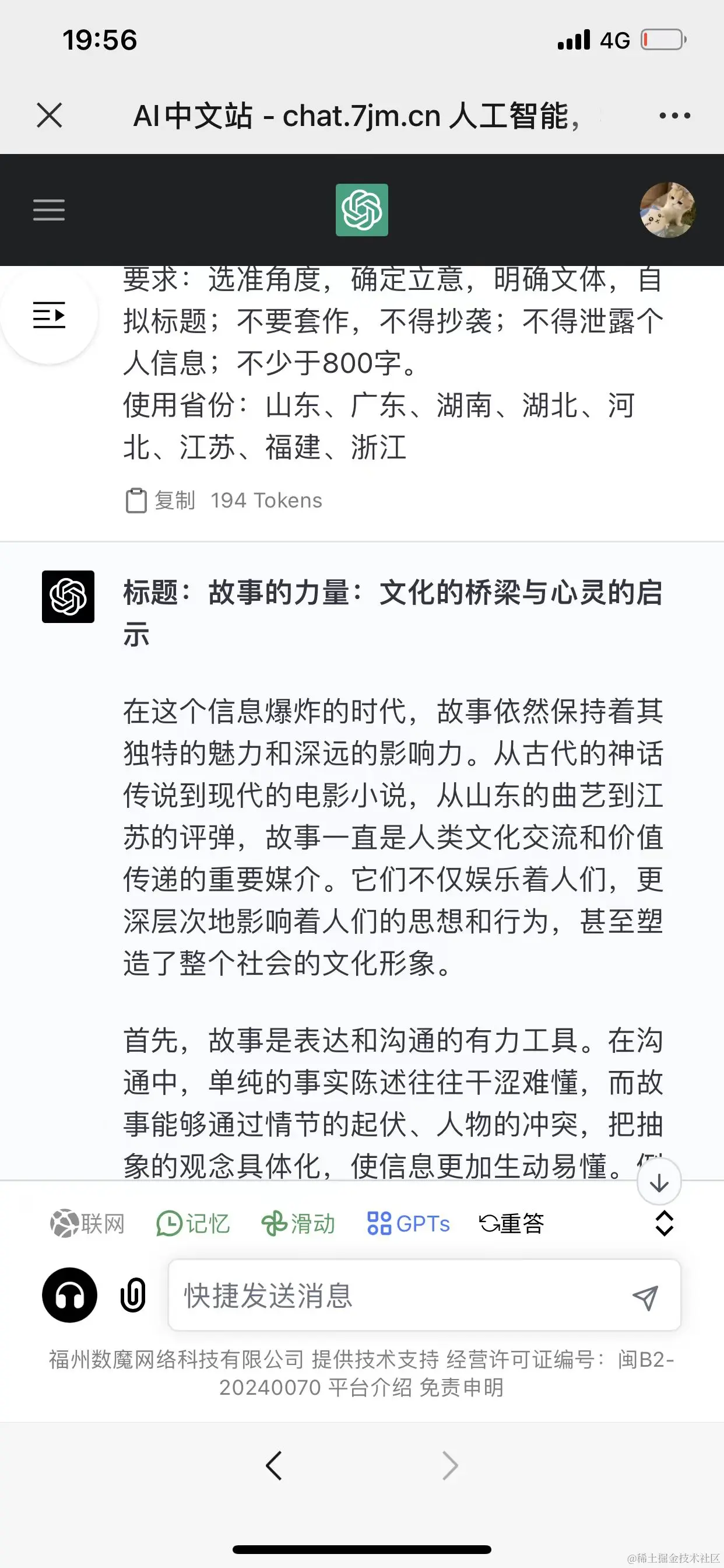Expand the floating conversation list button

[48, 316]
